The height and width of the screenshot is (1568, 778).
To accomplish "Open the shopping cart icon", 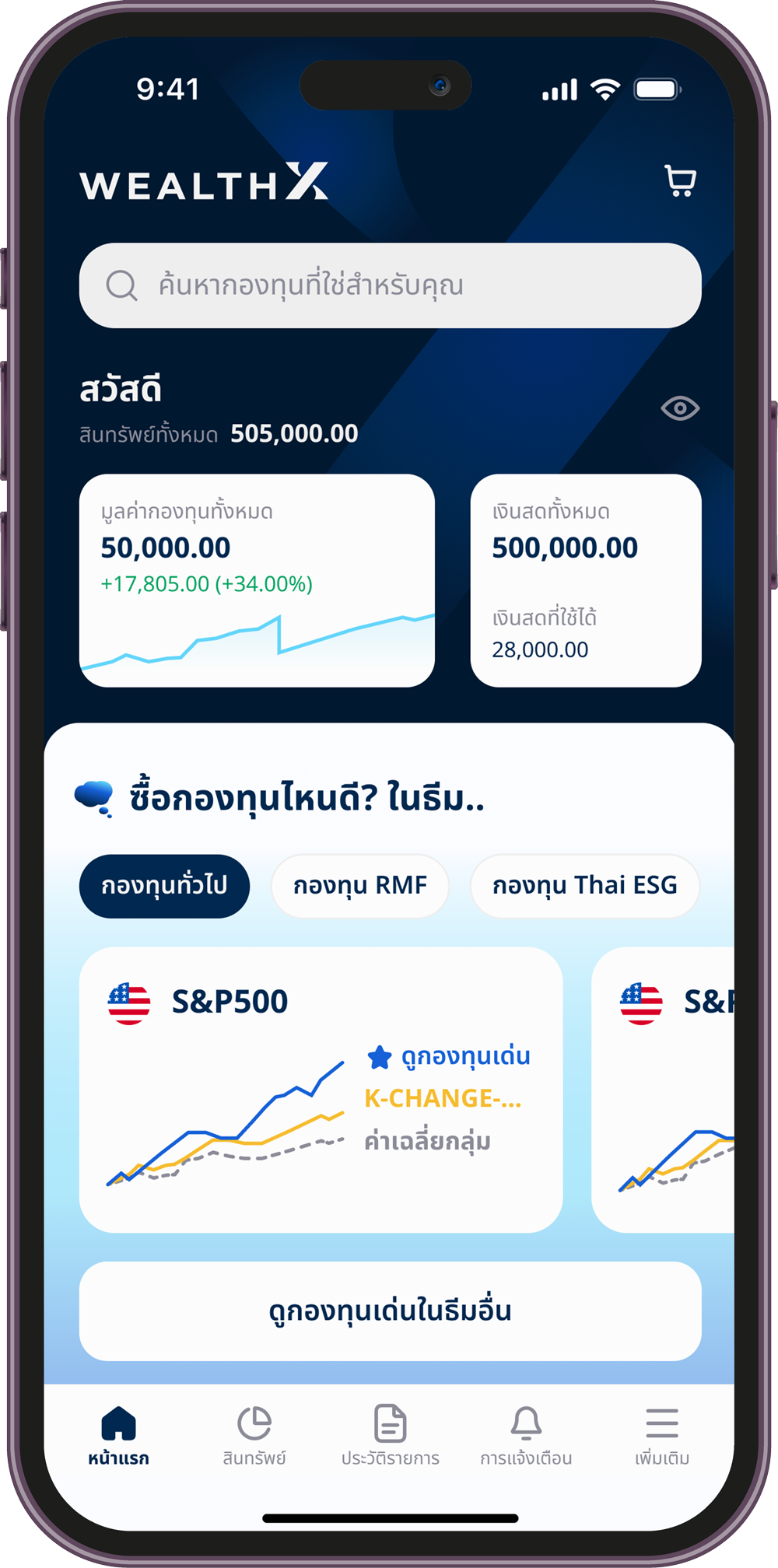I will pyautogui.click(x=678, y=180).
